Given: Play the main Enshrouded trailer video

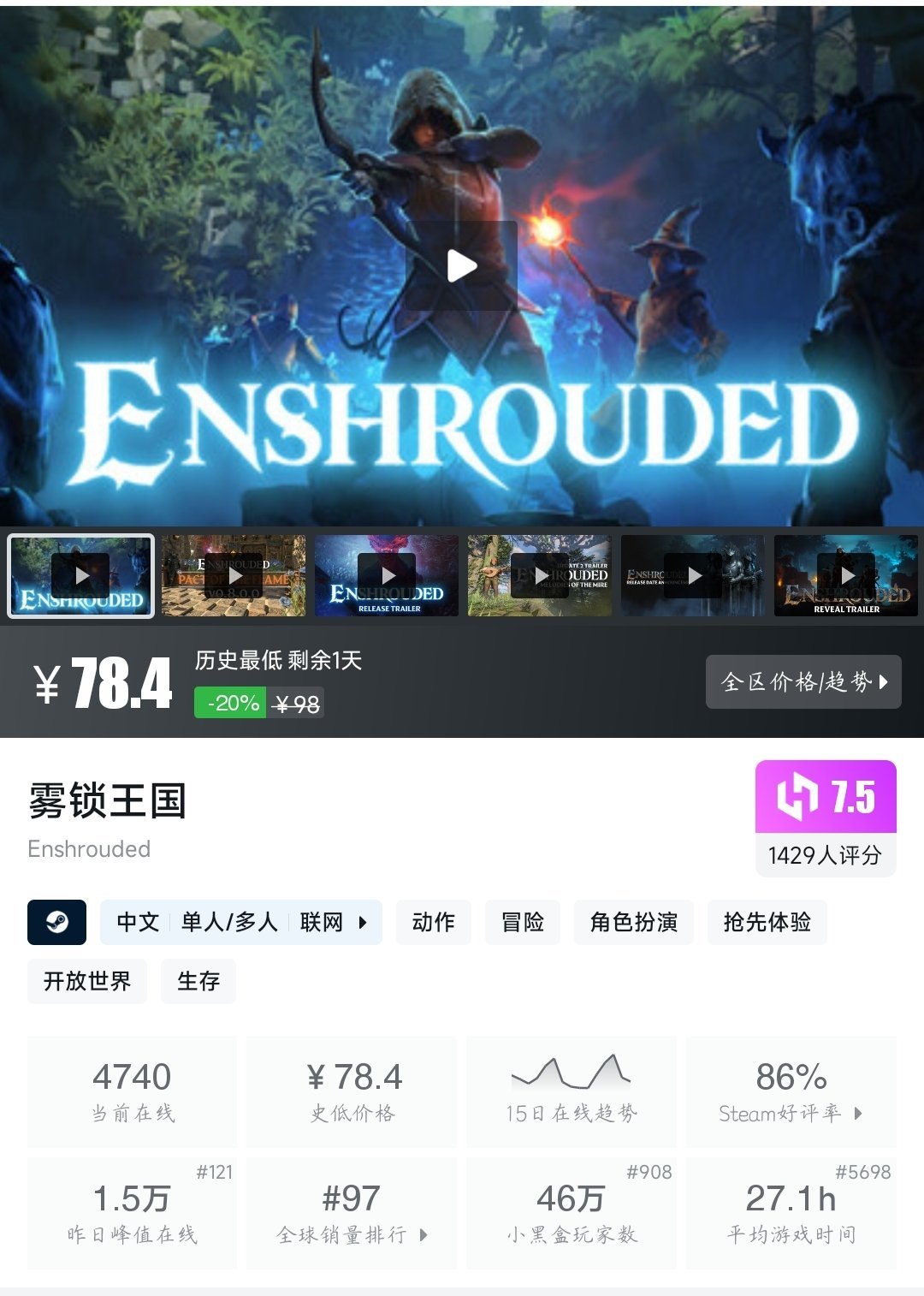Looking at the screenshot, I should [x=461, y=266].
